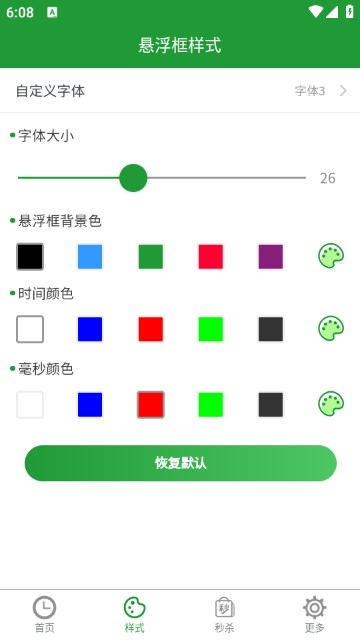Choose bright green for 时间颜色
Image resolution: width=360 pixels, height=640 pixels.
211,329
